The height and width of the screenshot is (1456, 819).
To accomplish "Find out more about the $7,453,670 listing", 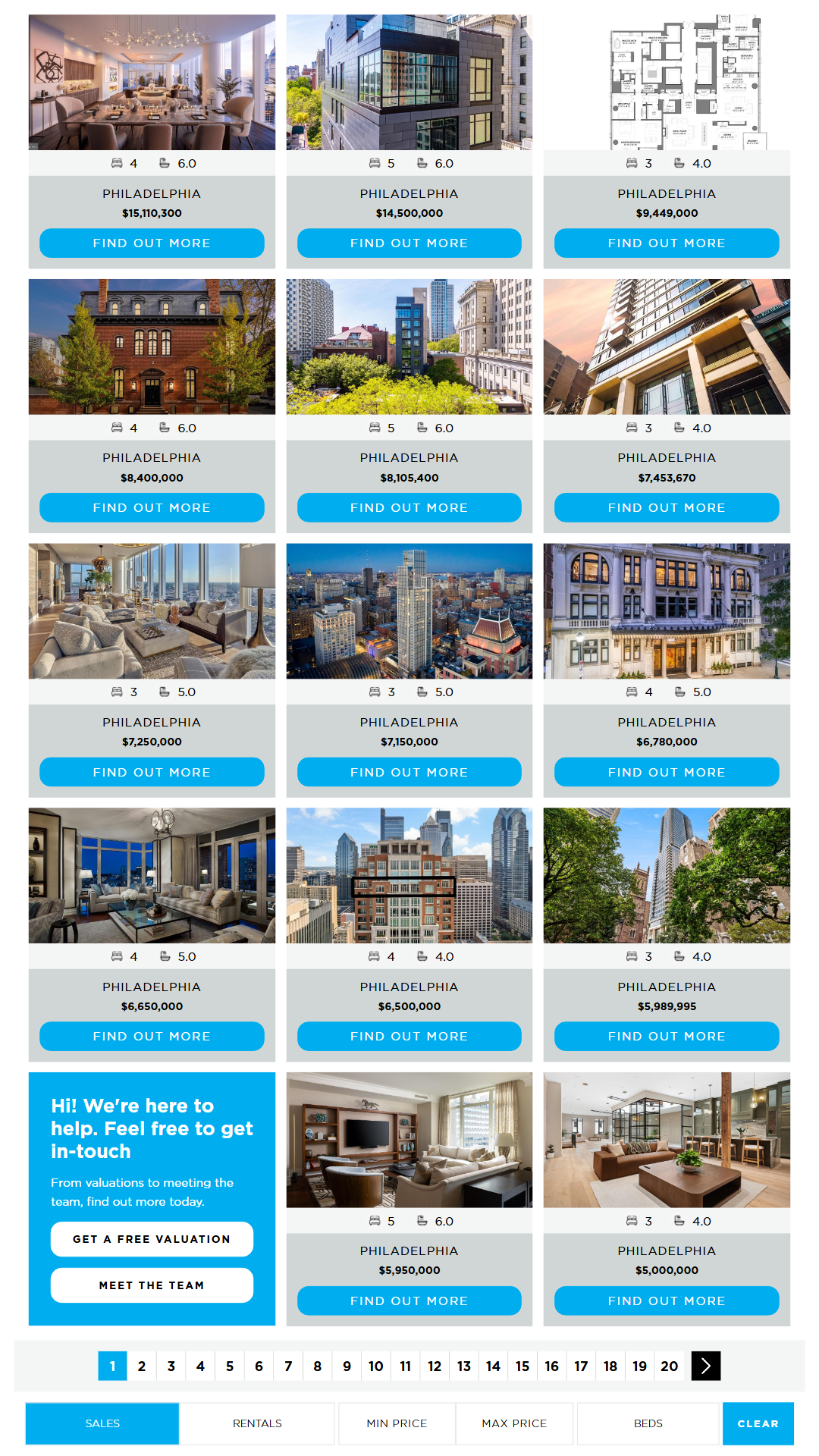I will point(667,507).
